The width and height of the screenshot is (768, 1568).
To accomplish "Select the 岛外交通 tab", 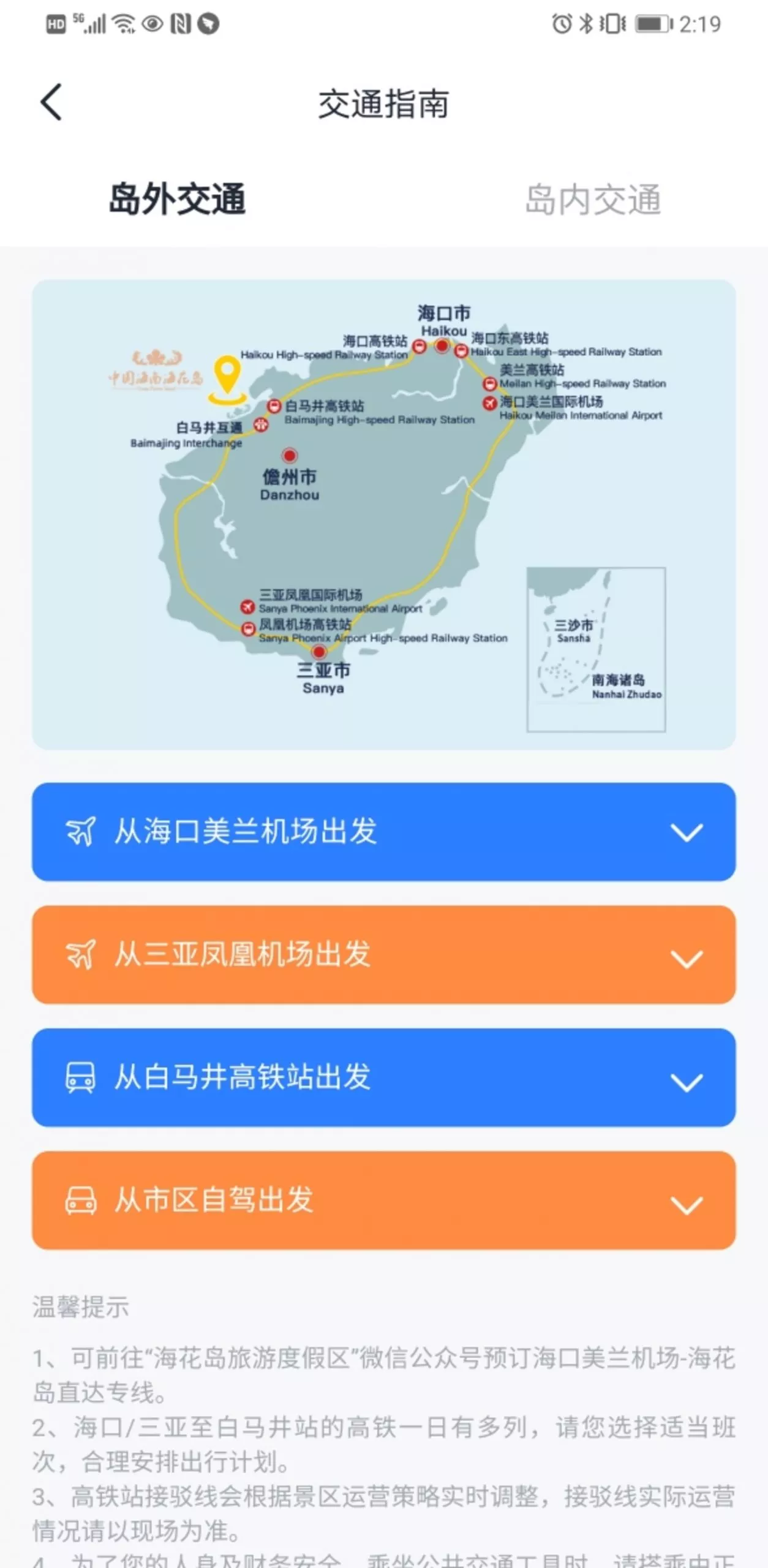I will pos(177,200).
